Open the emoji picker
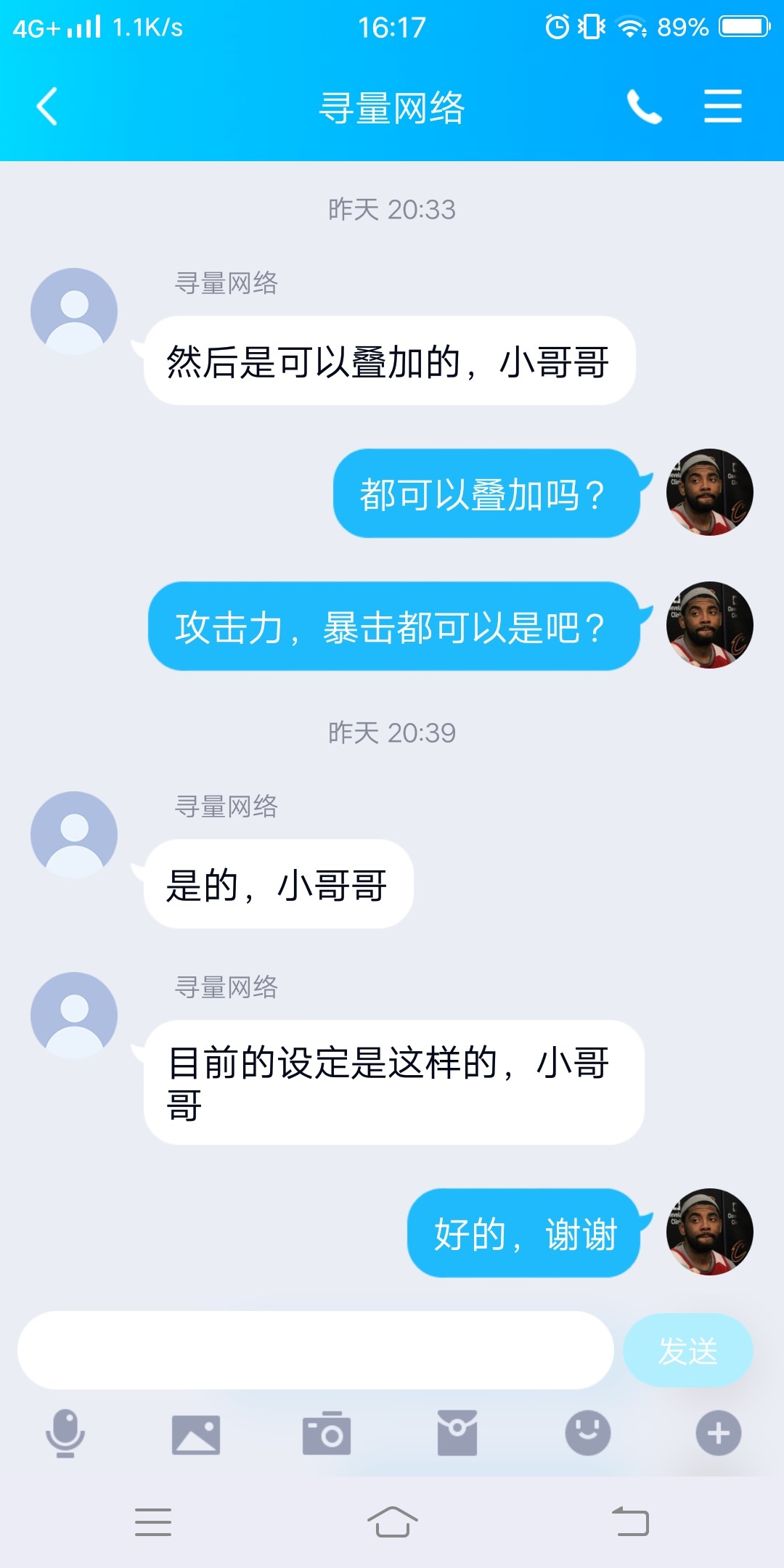Screen dimensions: 784x1568 [x=588, y=1434]
